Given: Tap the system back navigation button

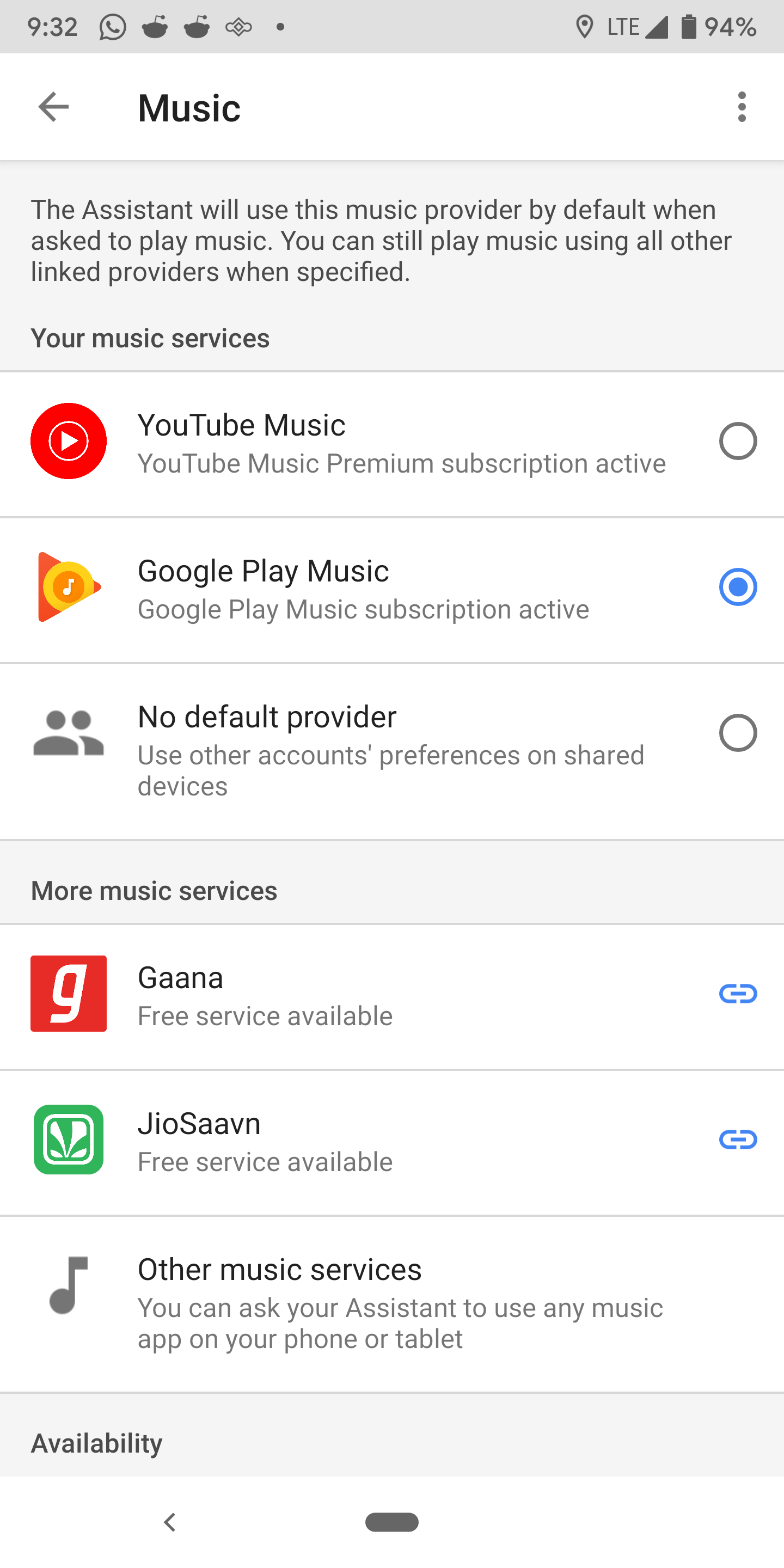Looking at the screenshot, I should (170, 1522).
